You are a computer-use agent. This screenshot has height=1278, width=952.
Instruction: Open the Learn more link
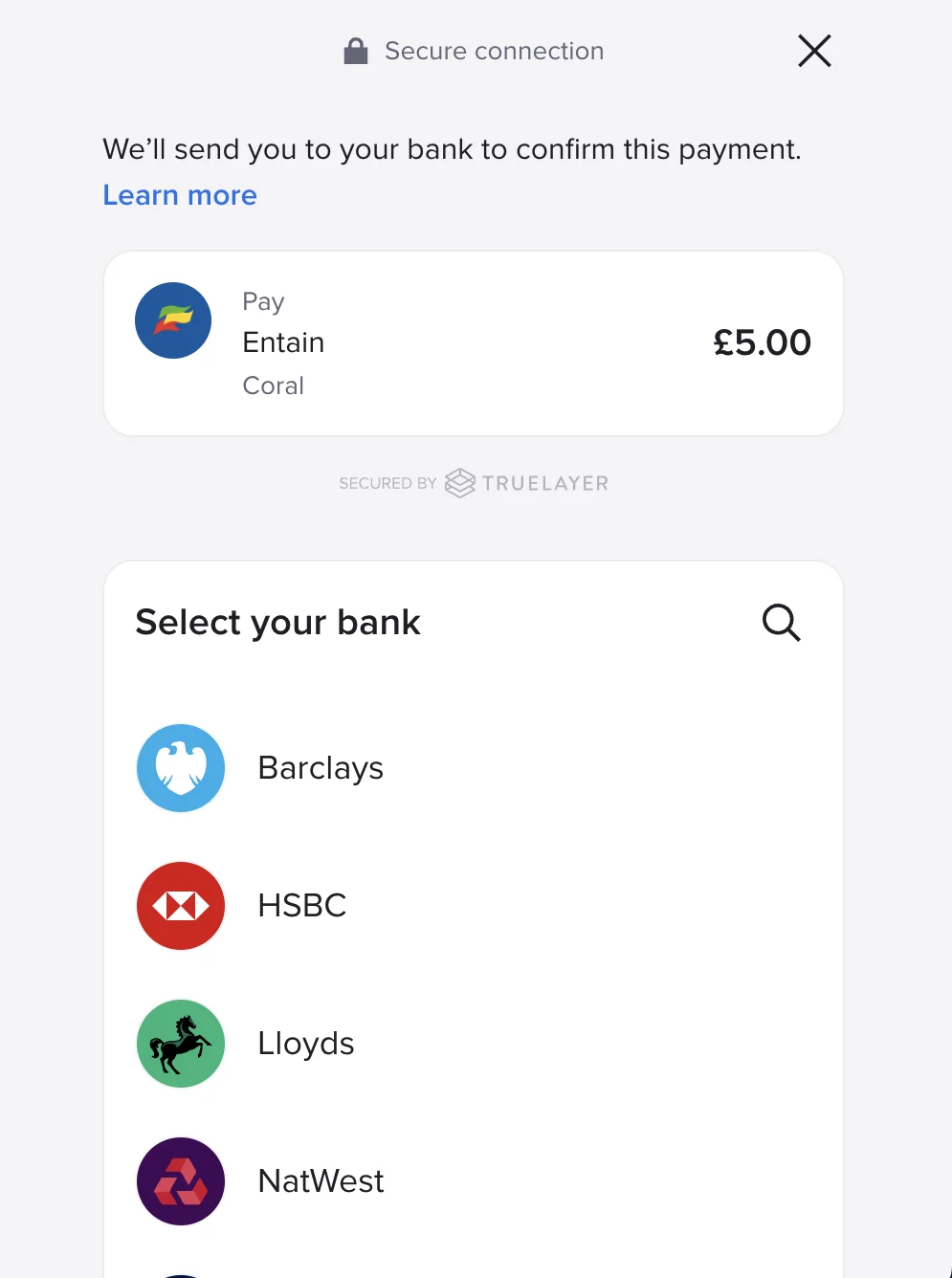click(x=180, y=195)
